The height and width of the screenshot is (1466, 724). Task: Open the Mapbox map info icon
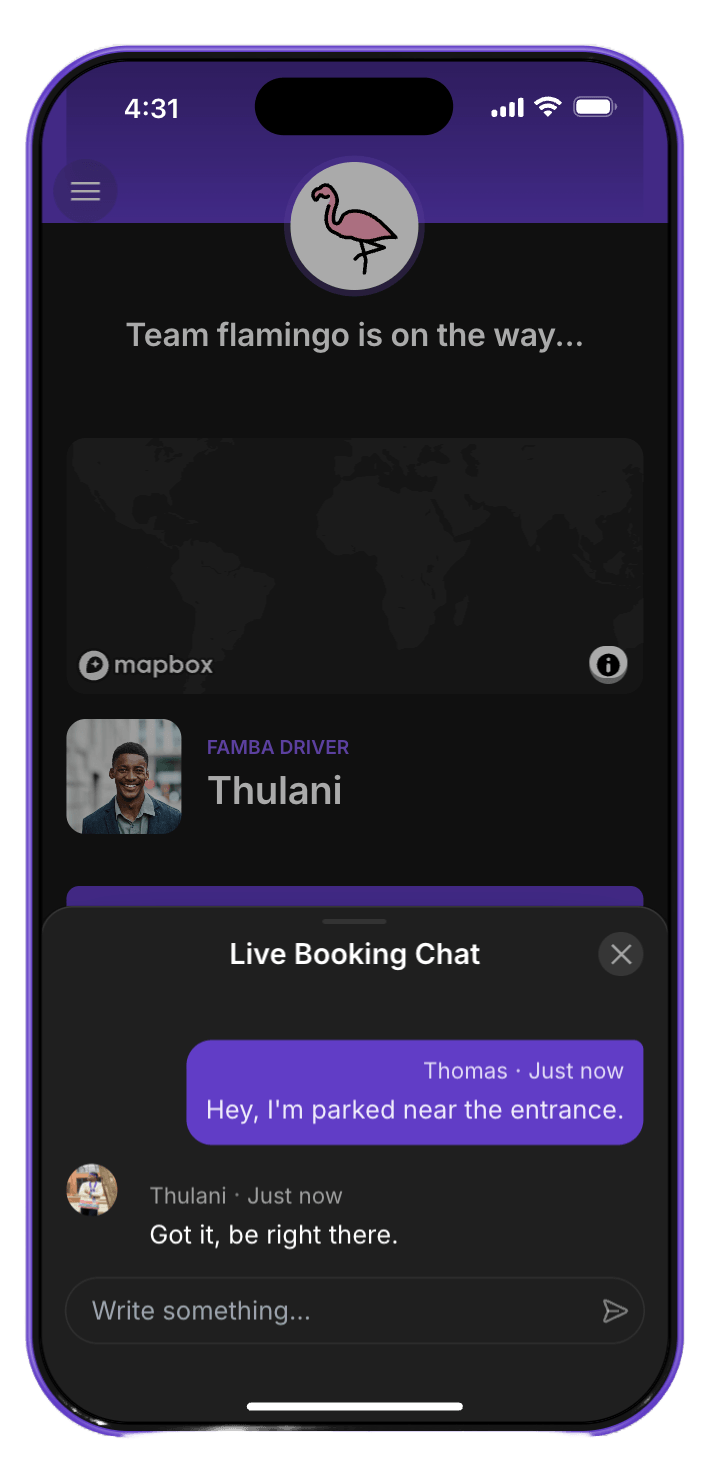[608, 663]
